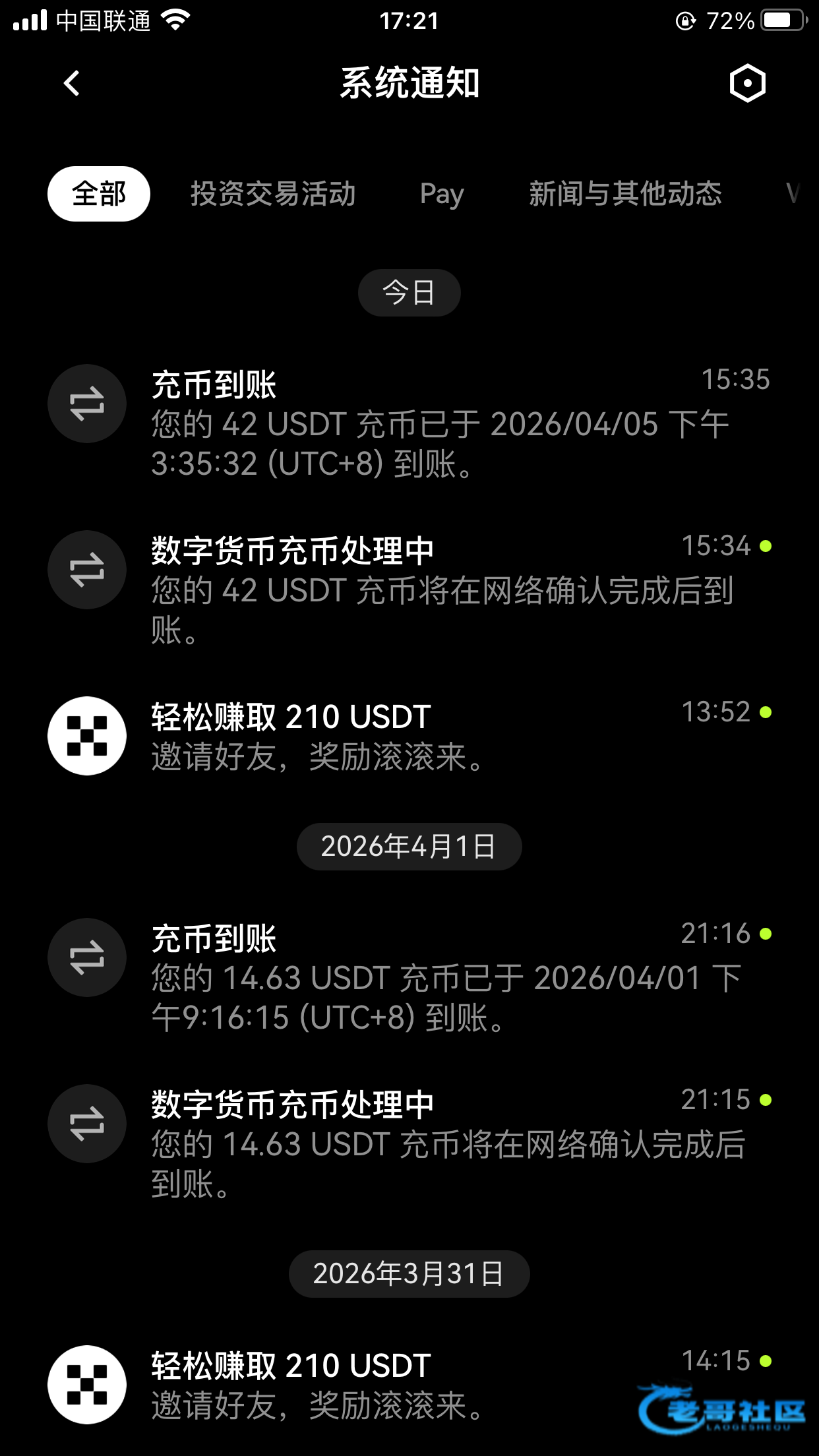The width and height of the screenshot is (819, 1456).
Task: Switch to 投资交易活动 tab
Action: tap(273, 194)
